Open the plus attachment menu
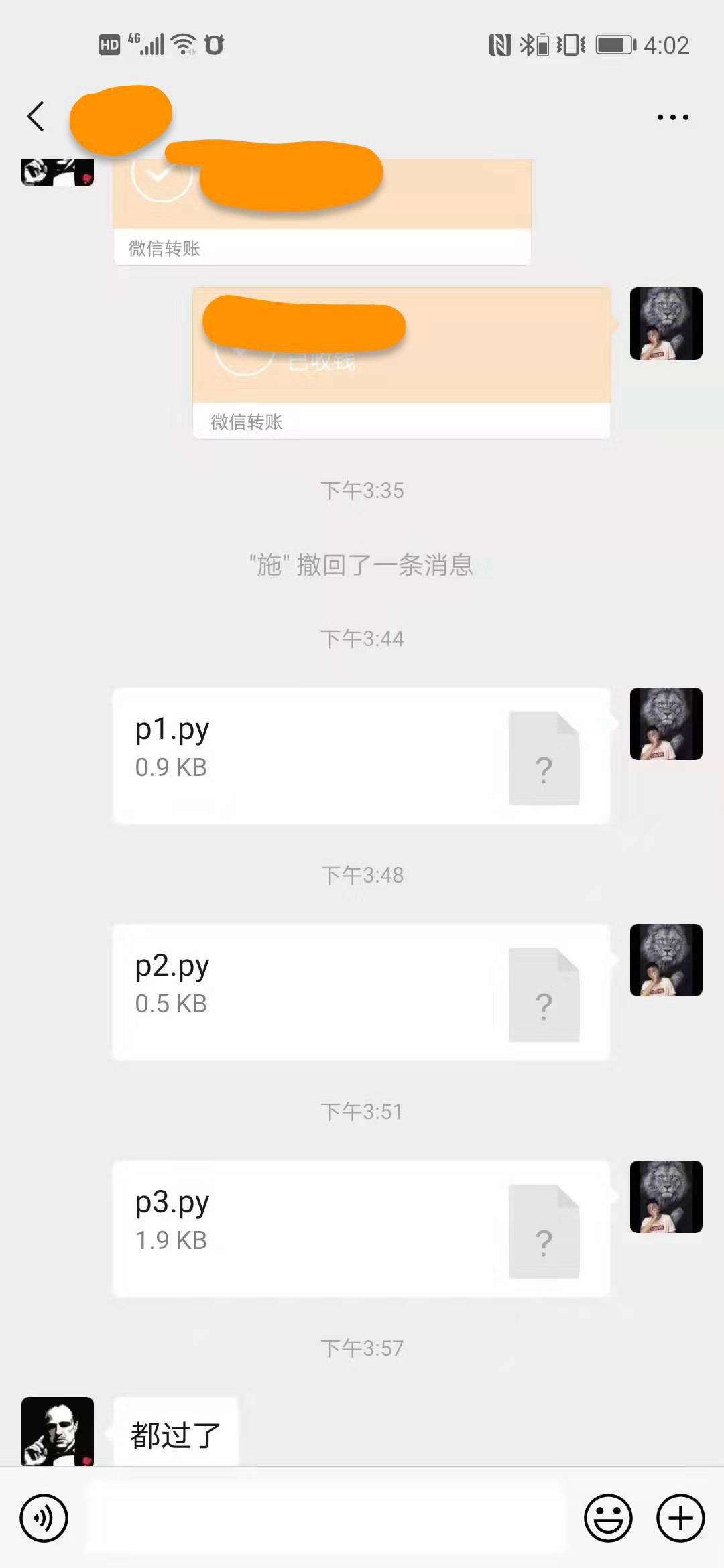Screen dimensions: 724x1568 (x=680, y=1518)
